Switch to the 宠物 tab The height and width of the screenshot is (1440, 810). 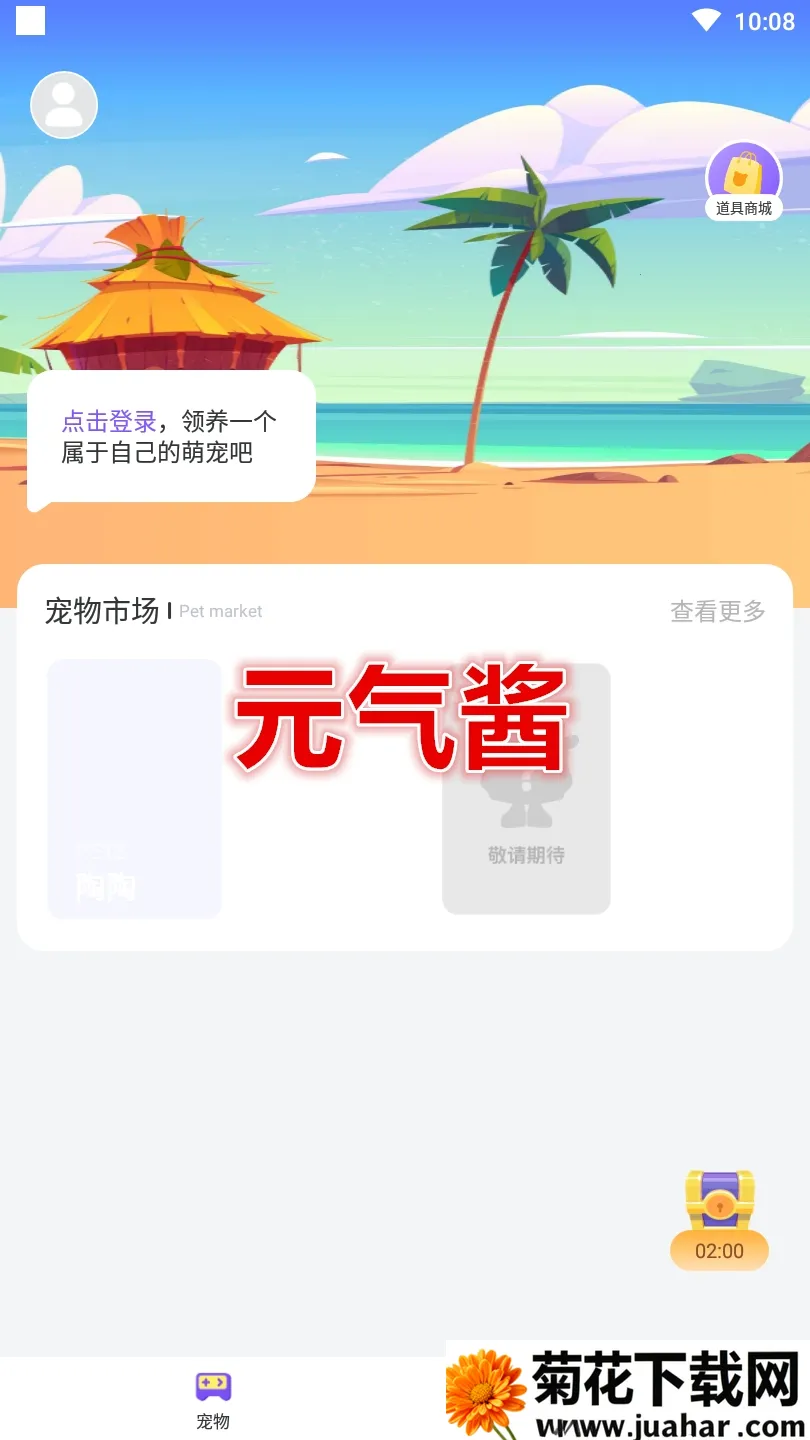click(x=213, y=1400)
